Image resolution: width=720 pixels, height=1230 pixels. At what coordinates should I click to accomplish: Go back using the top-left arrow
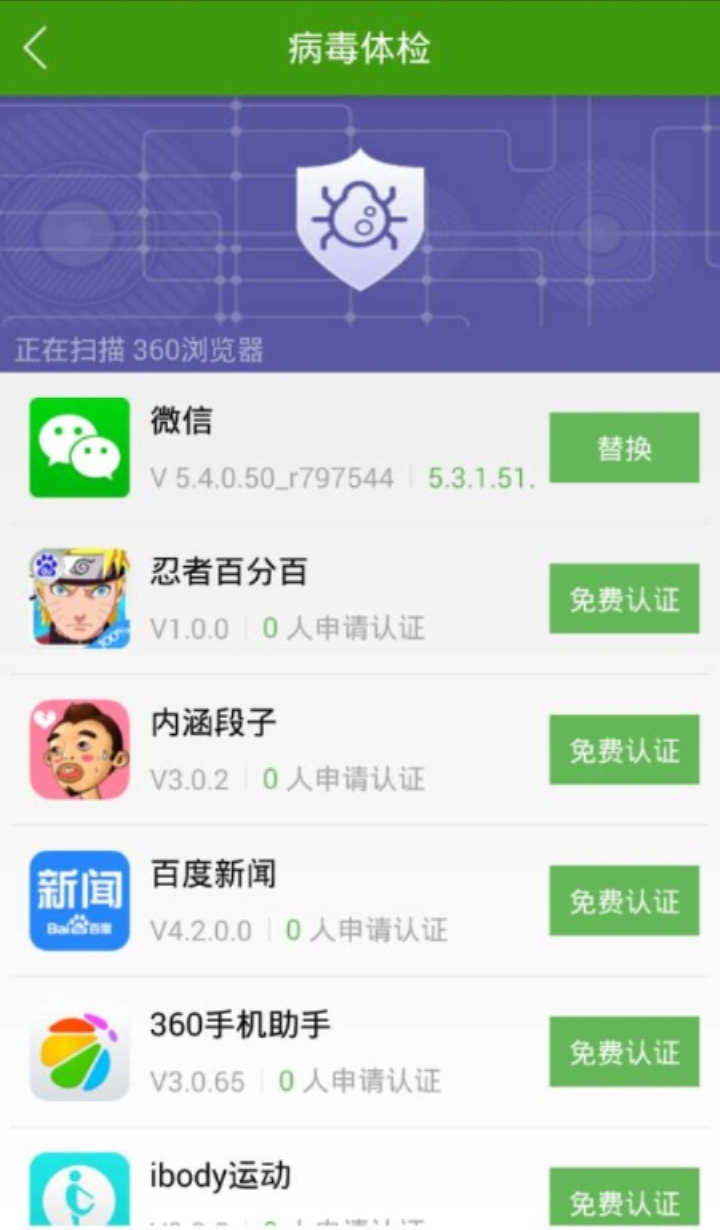tap(36, 47)
